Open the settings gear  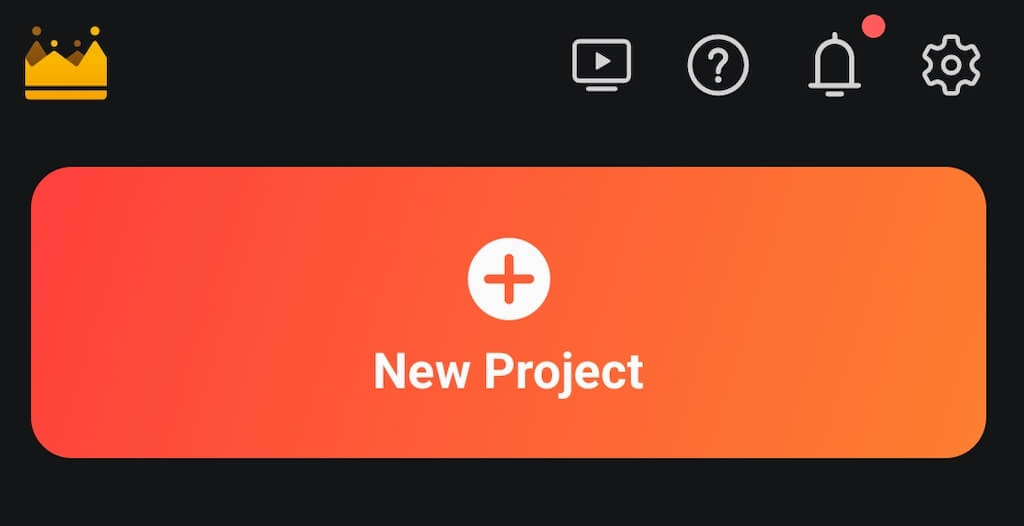(x=951, y=65)
